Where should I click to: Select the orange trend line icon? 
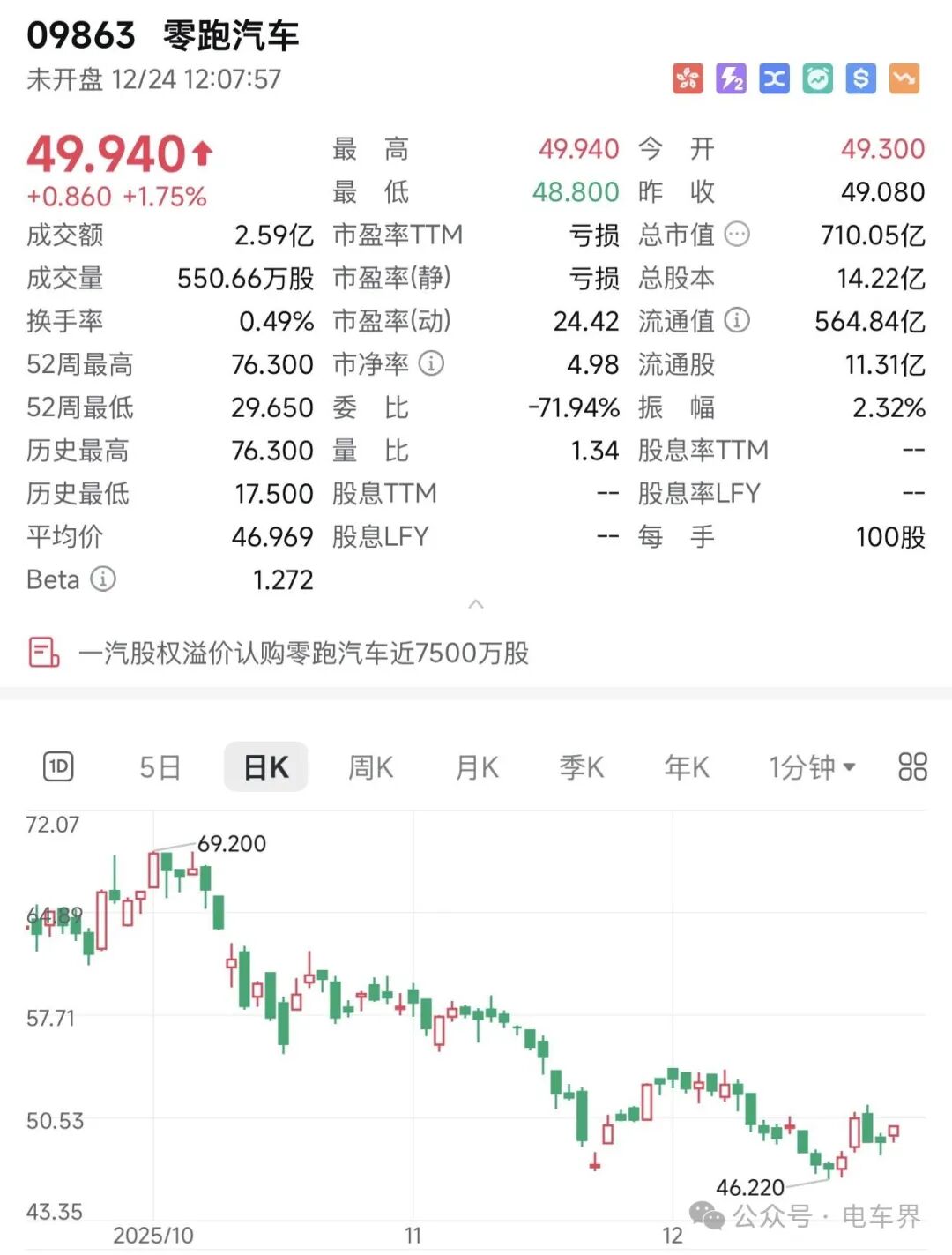(x=903, y=79)
